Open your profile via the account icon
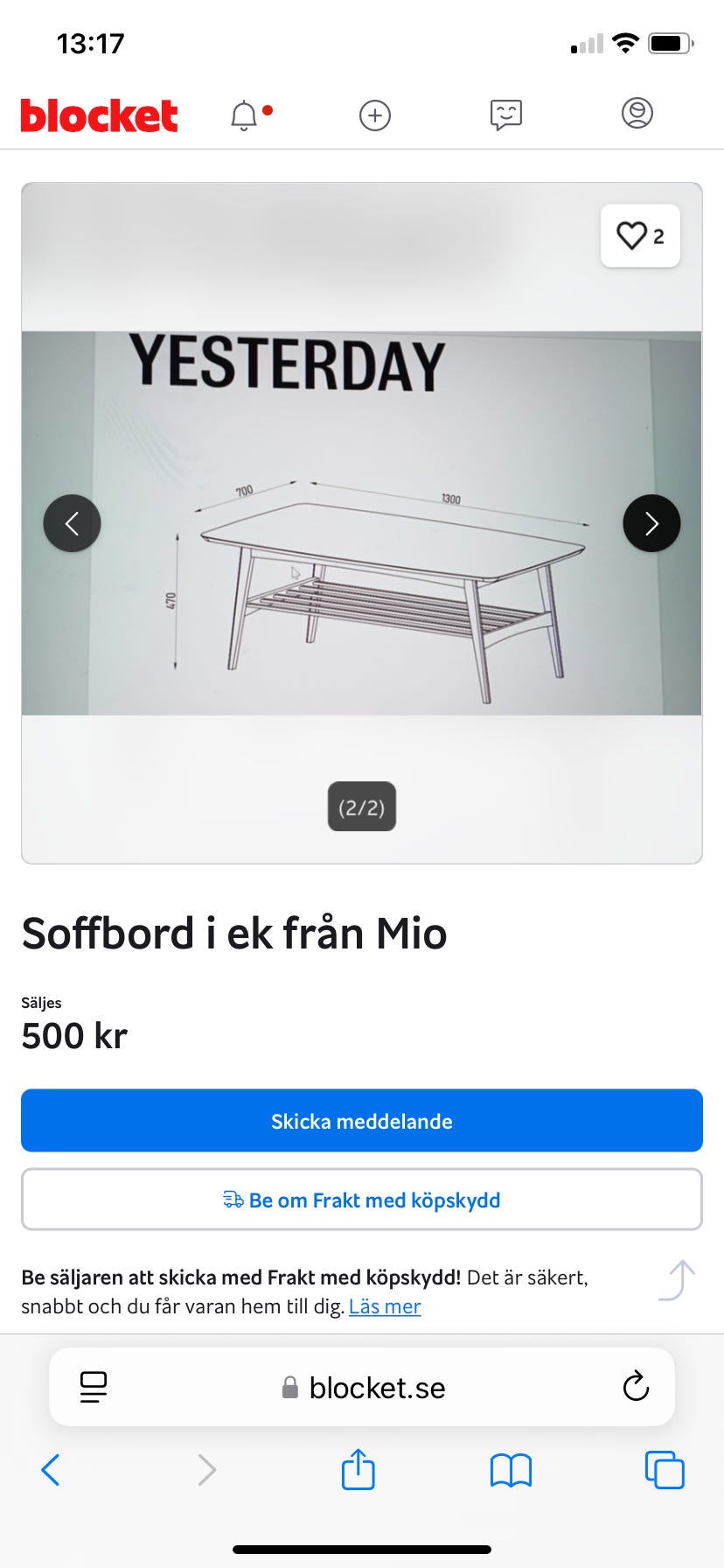The image size is (724, 1568). tap(637, 115)
